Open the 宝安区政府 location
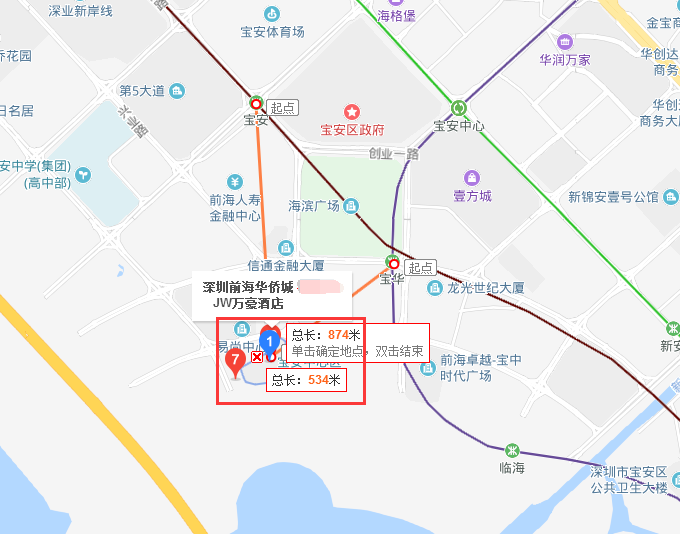The height and width of the screenshot is (534, 680). tap(351, 110)
